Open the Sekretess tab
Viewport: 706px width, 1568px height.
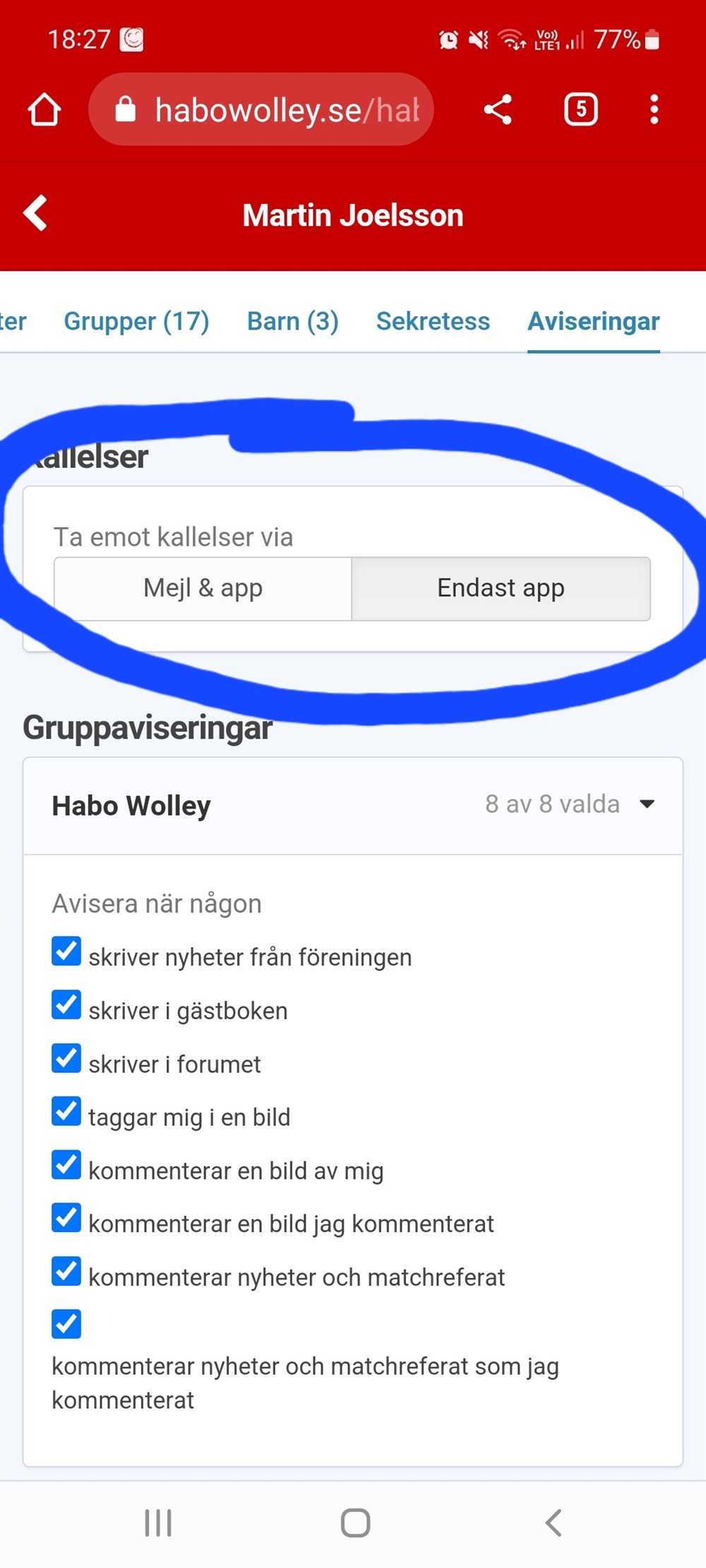(433, 321)
